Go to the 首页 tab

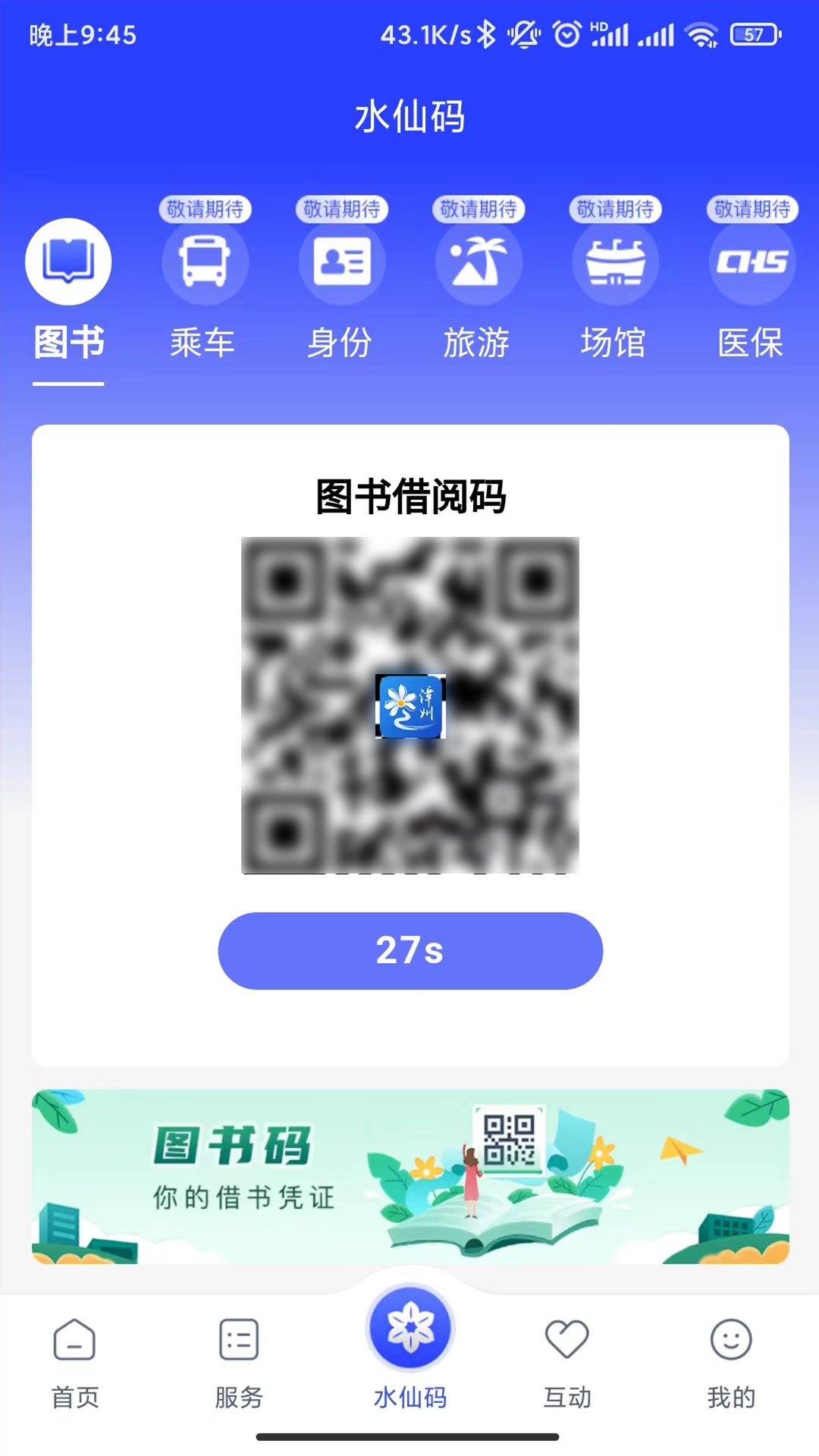(x=74, y=1363)
